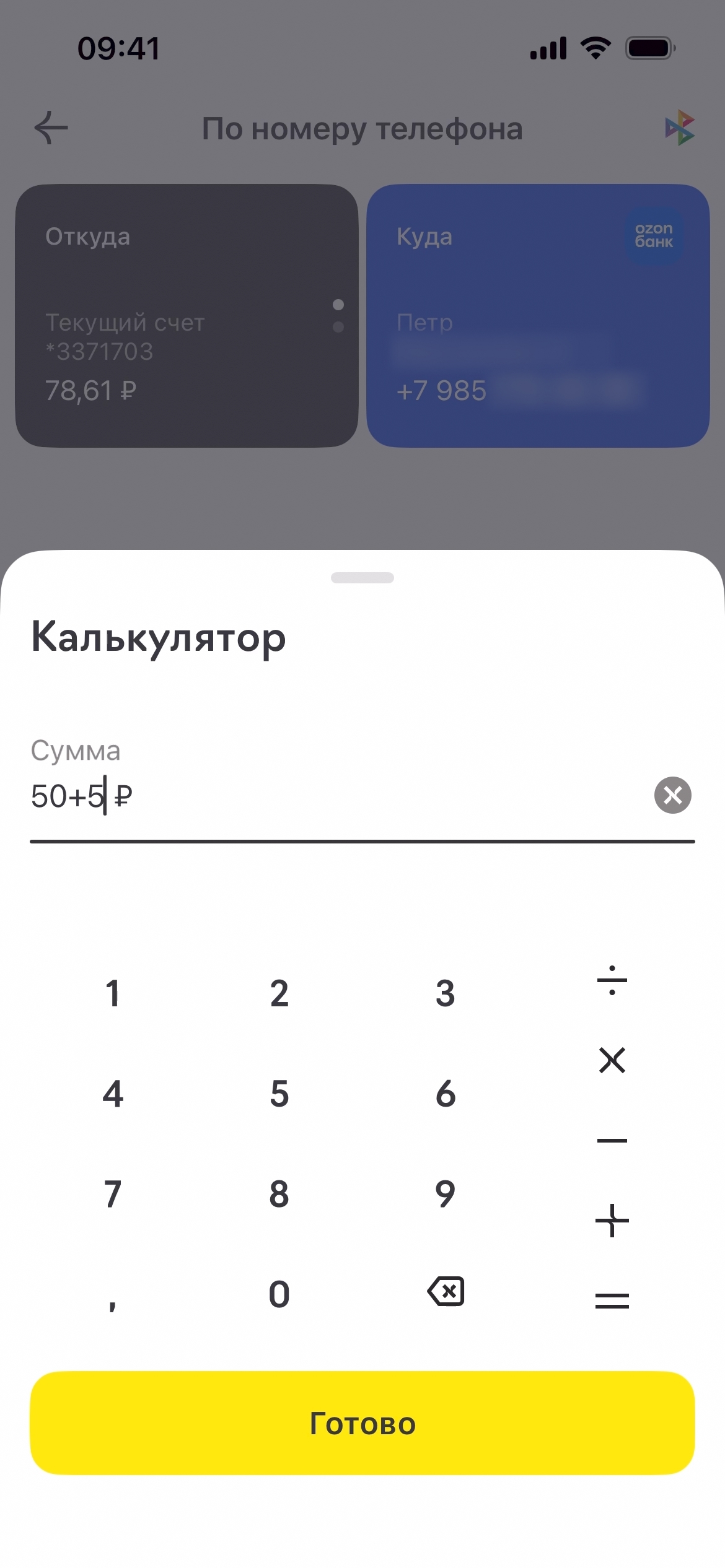Enter digit 6 on the calculator
The width and height of the screenshot is (725, 1568).
[x=446, y=1094]
